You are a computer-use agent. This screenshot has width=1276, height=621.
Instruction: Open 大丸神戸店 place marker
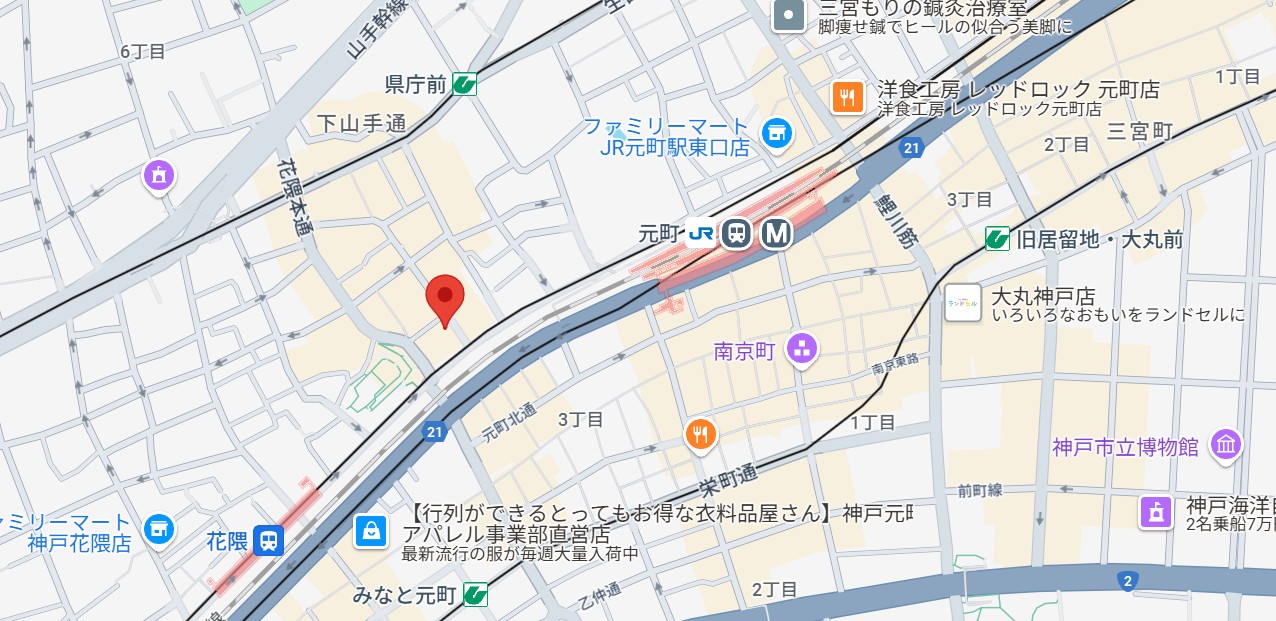(963, 303)
